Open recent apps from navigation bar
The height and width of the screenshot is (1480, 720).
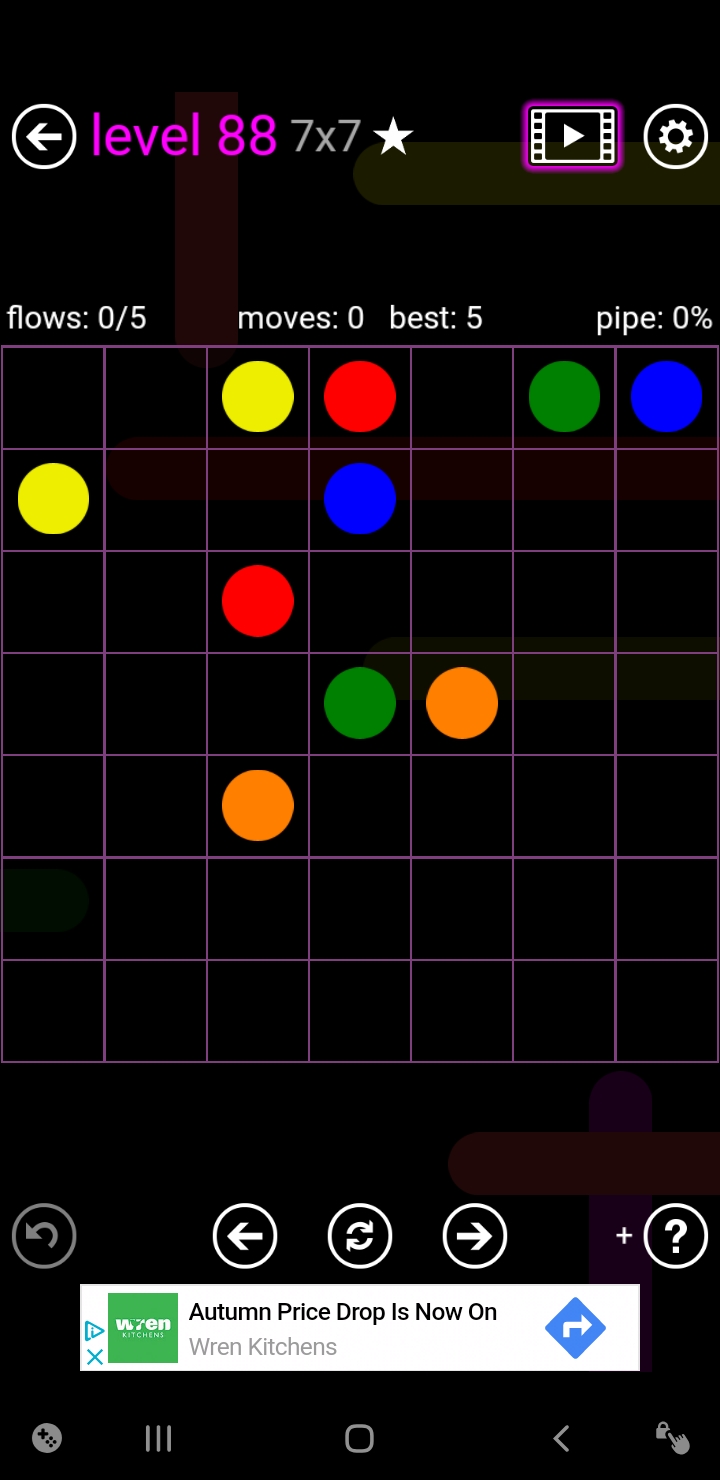click(158, 1438)
